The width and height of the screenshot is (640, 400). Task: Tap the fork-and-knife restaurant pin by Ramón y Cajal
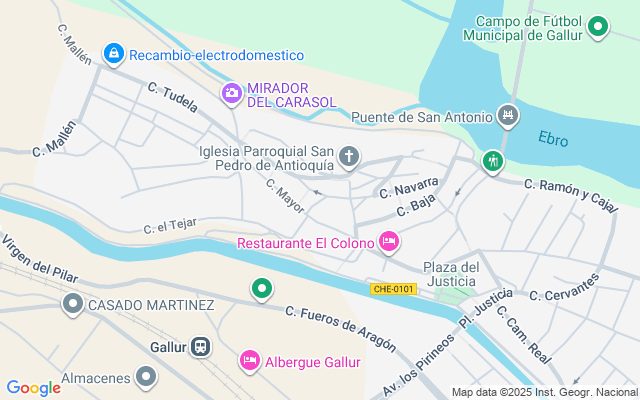(x=492, y=160)
